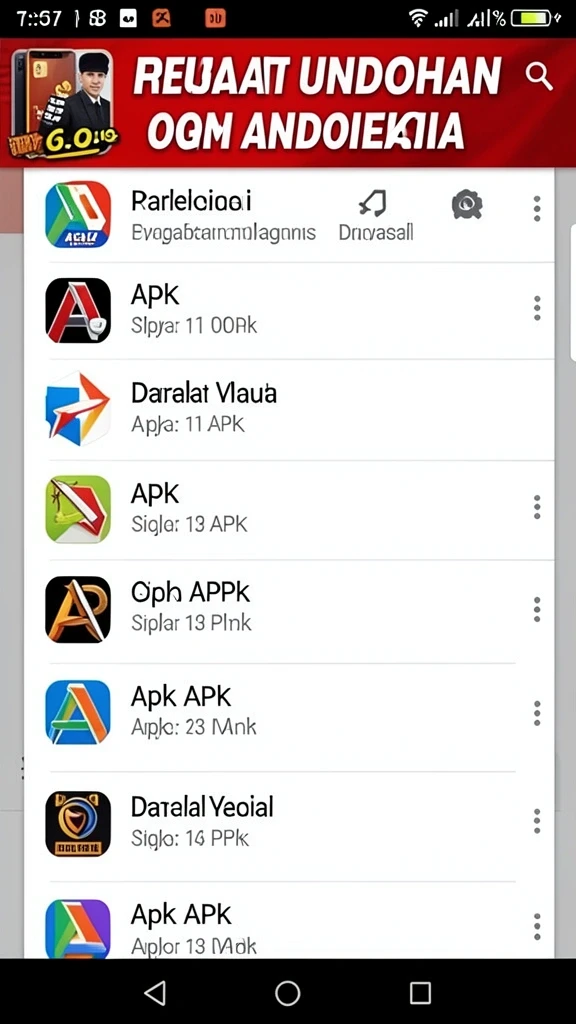Open the Oph APPk item
This screenshot has height=1024, width=576.
point(289,611)
